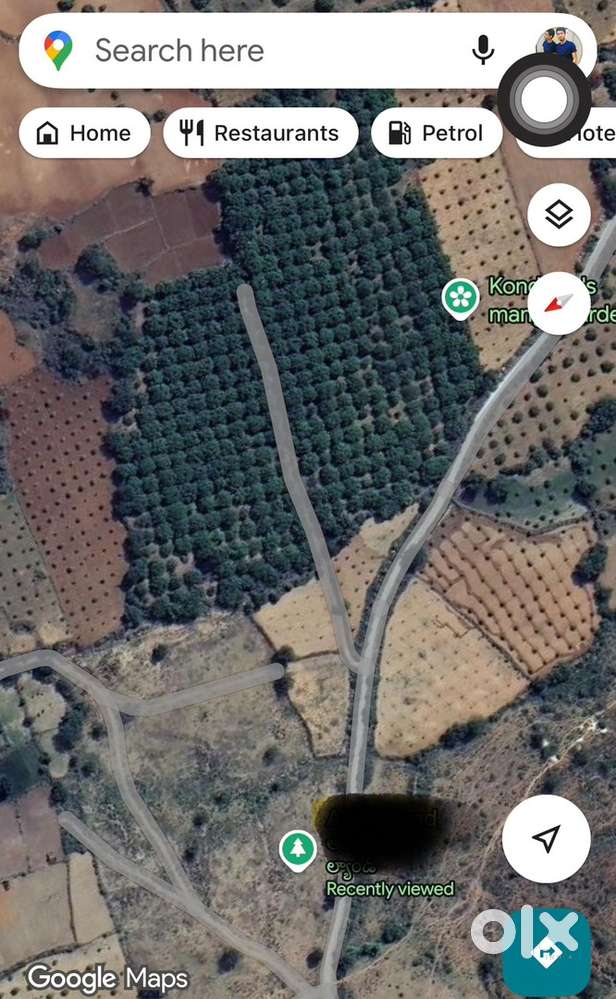Start voice search with the microphone
Screen dimensions: 616x999
click(483, 50)
